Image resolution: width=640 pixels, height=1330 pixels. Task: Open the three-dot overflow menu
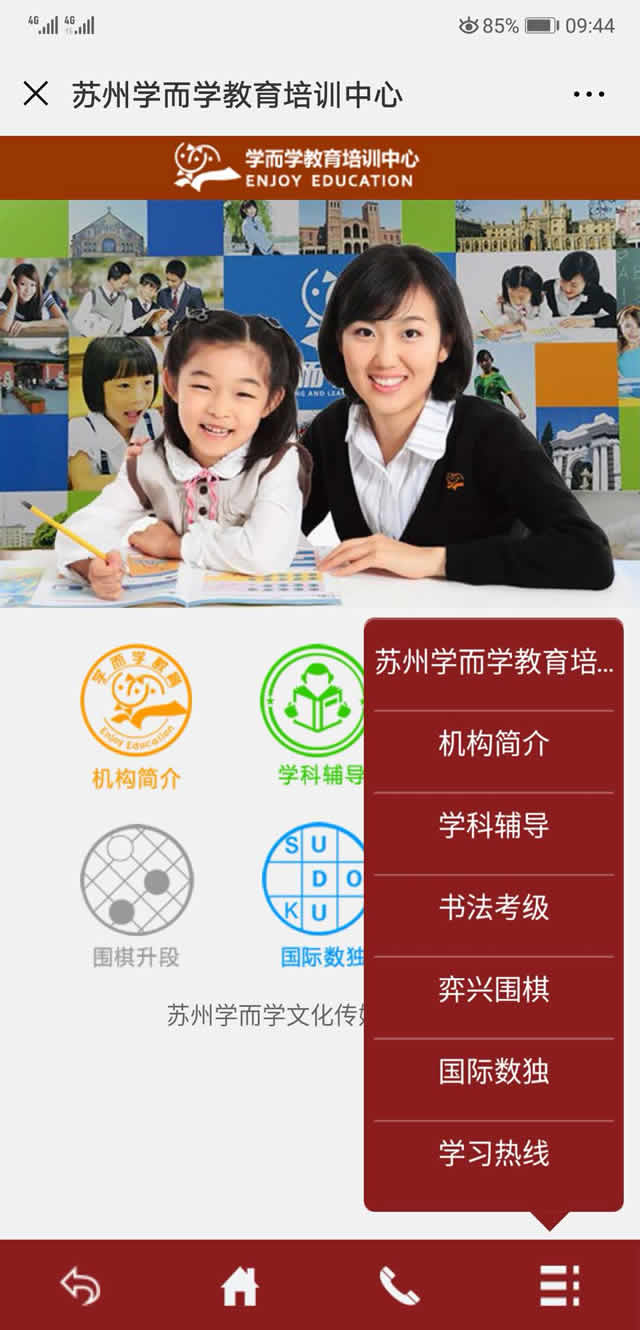point(589,95)
